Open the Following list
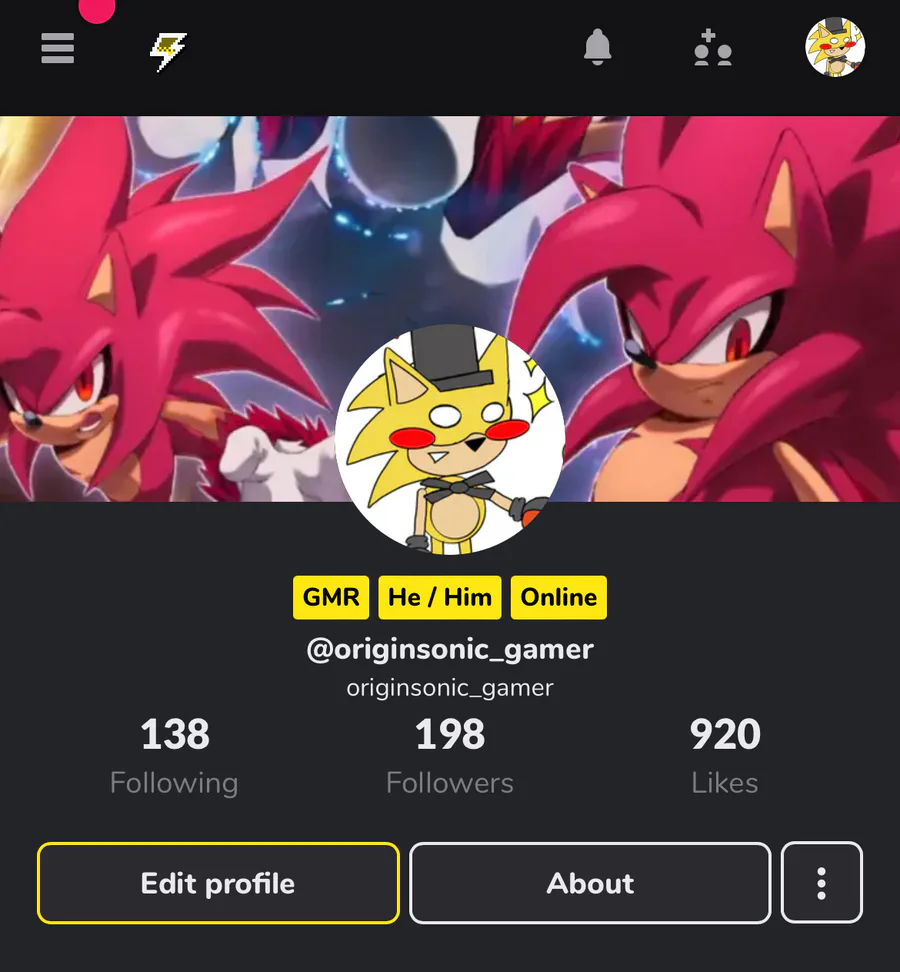The height and width of the screenshot is (972, 900). point(174,757)
